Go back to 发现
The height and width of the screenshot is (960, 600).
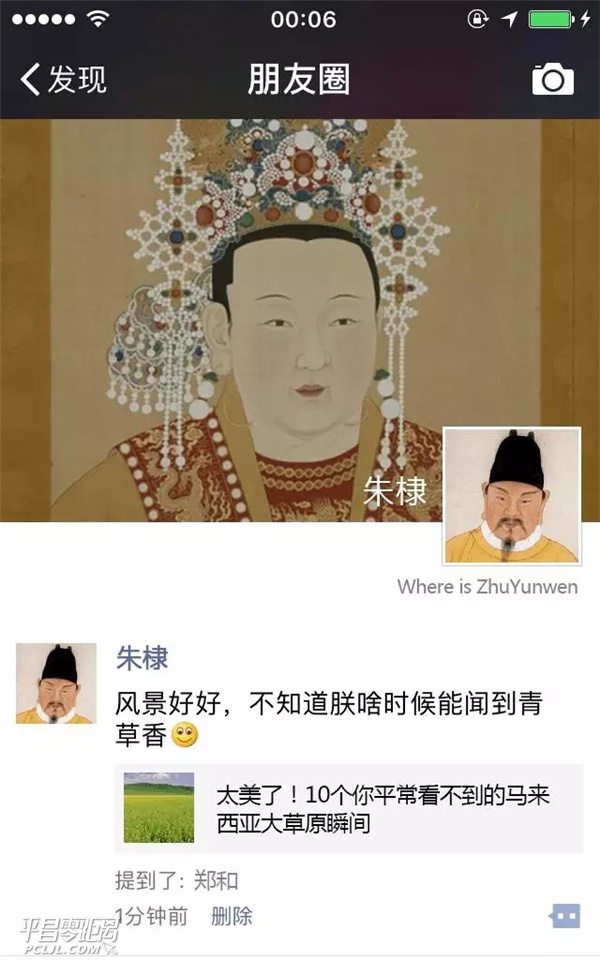click(x=64, y=79)
